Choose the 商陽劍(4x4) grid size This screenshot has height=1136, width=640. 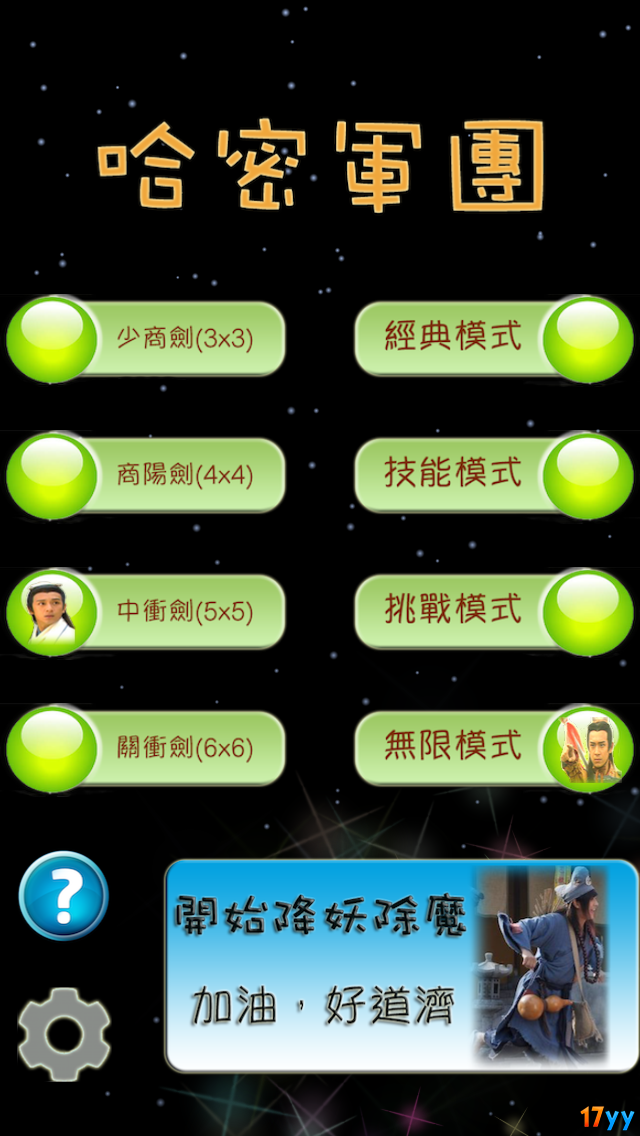click(146, 476)
